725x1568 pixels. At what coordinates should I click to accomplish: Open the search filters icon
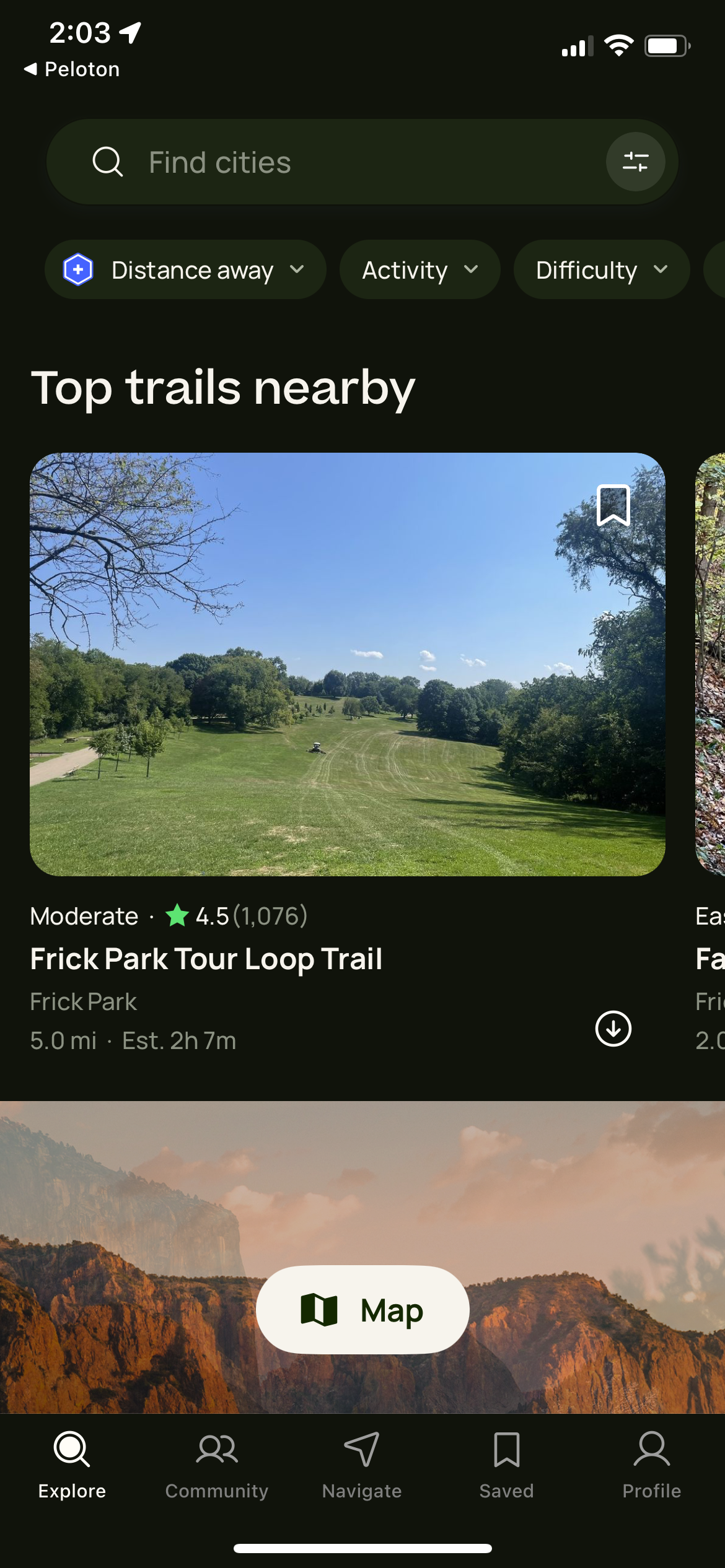pos(636,162)
